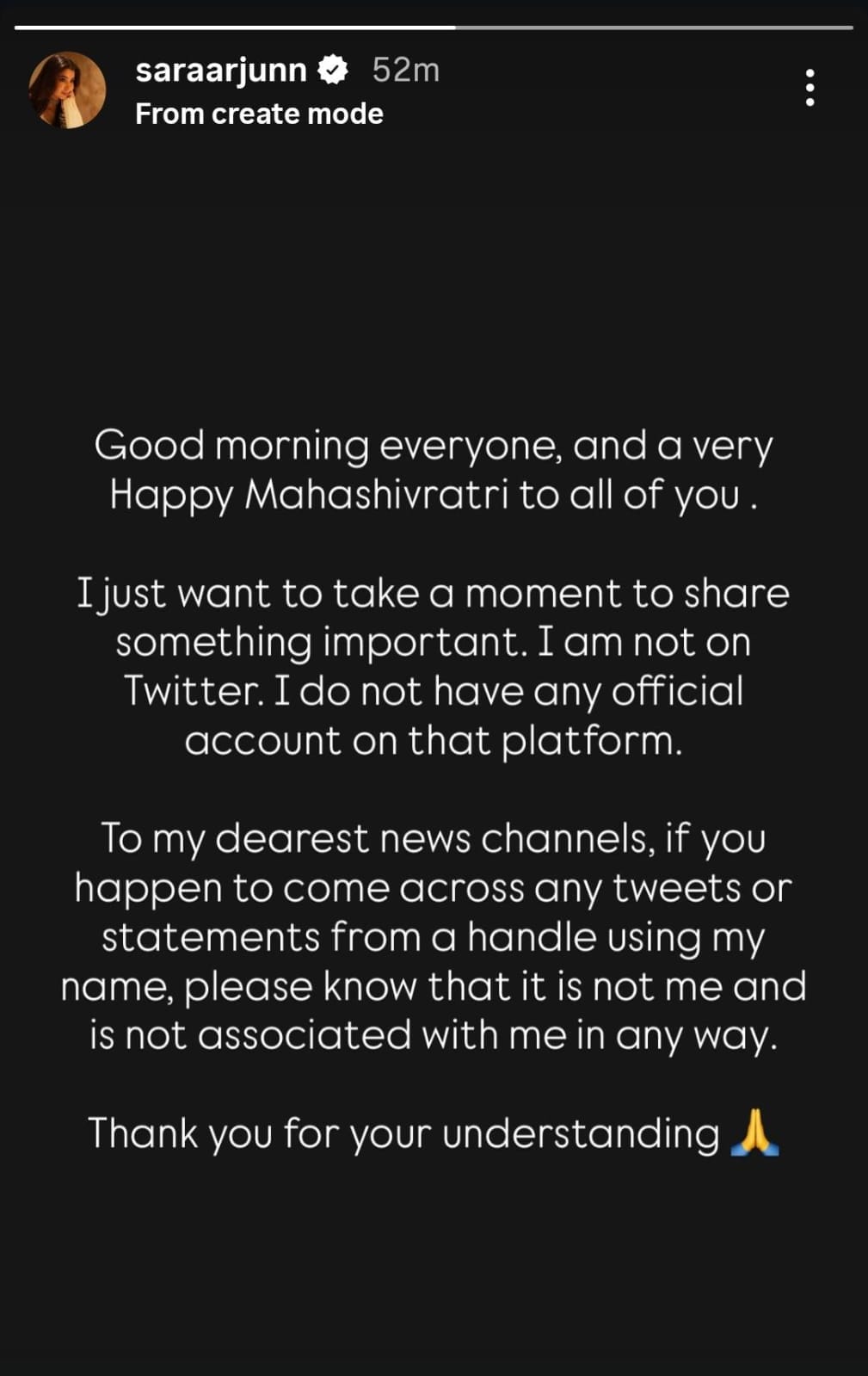Open the saraarjunn username link
The image size is (868, 1376).
221,70
